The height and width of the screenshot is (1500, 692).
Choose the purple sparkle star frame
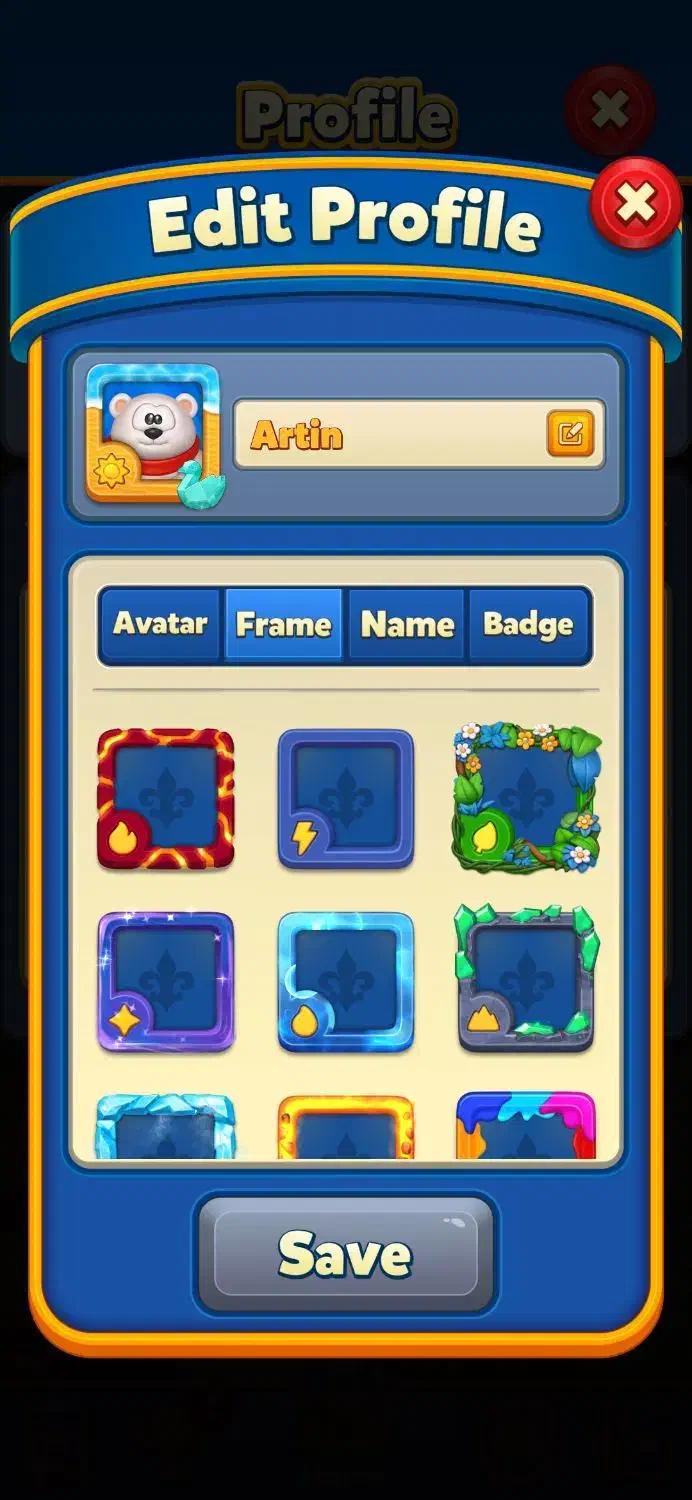pyautogui.click(x=166, y=981)
